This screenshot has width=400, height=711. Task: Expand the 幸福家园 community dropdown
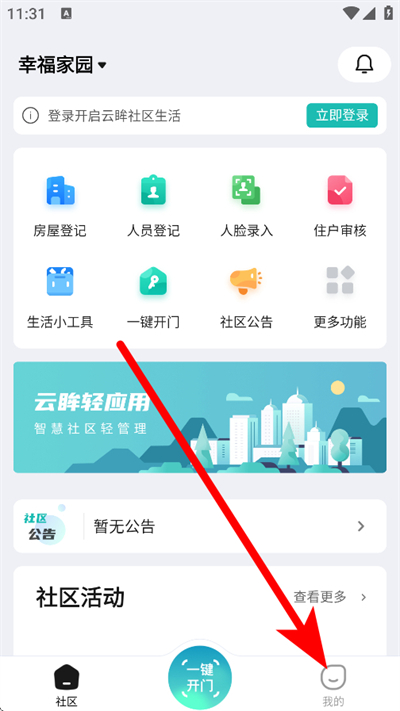(x=63, y=65)
